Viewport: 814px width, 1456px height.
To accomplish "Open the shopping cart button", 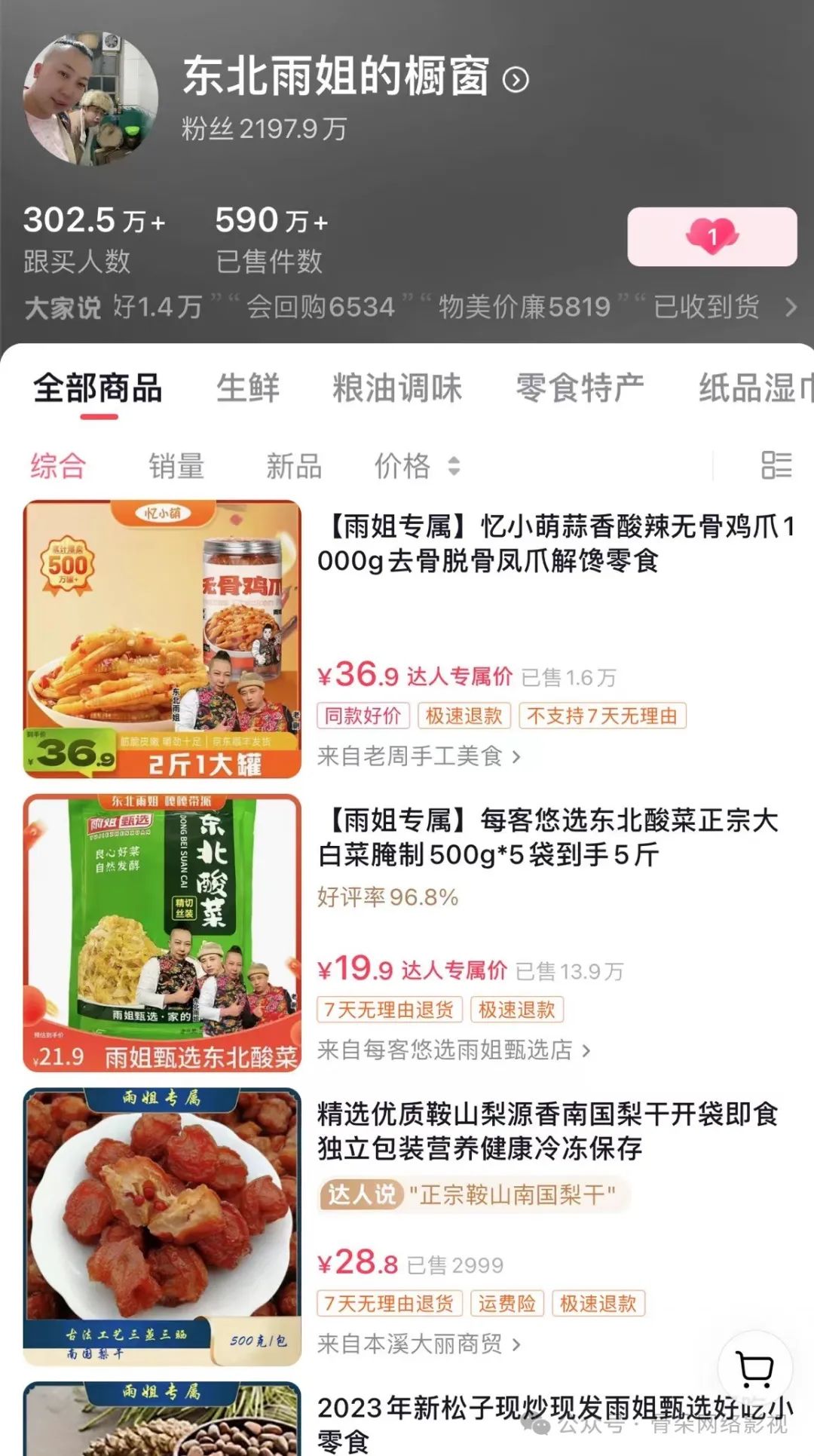I will click(x=754, y=1369).
